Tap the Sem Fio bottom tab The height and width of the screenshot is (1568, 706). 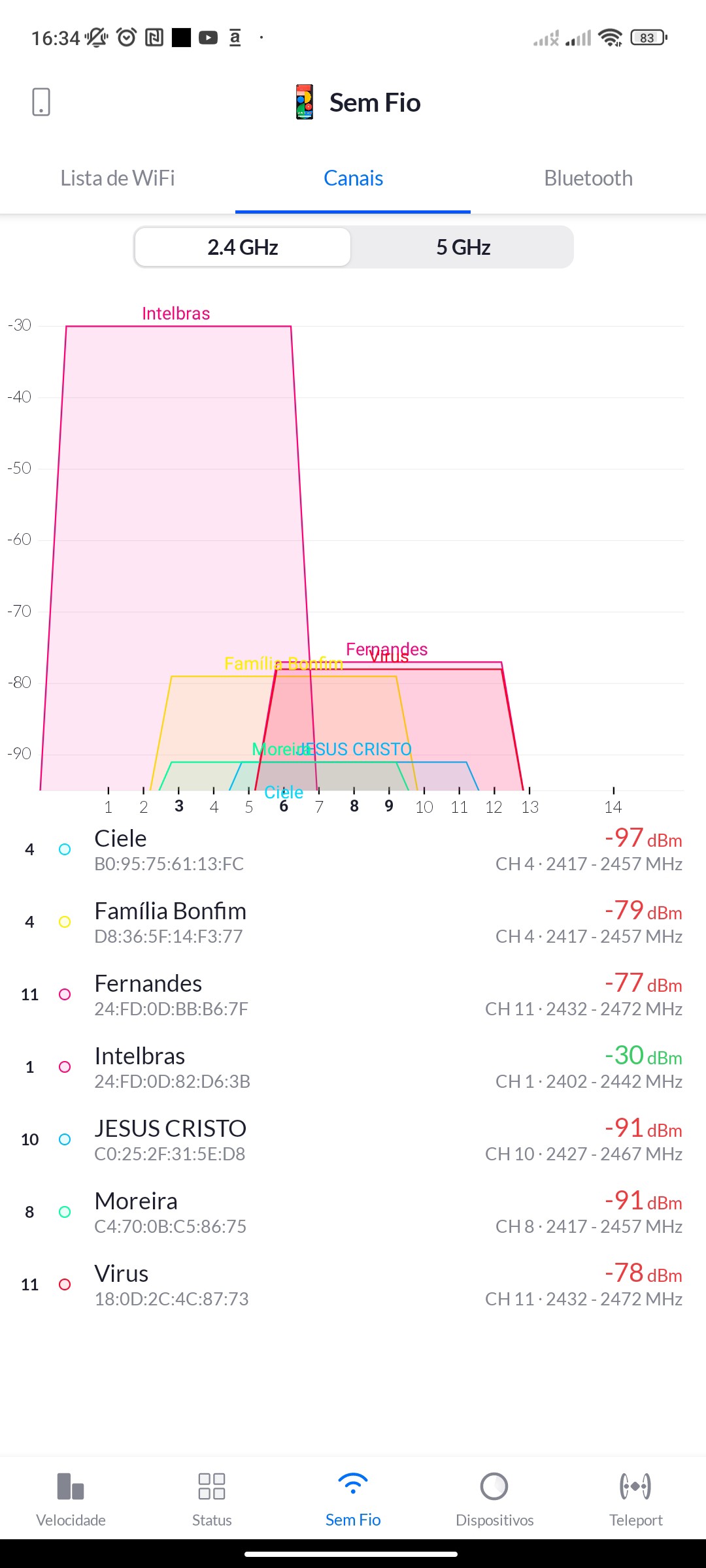(353, 1497)
